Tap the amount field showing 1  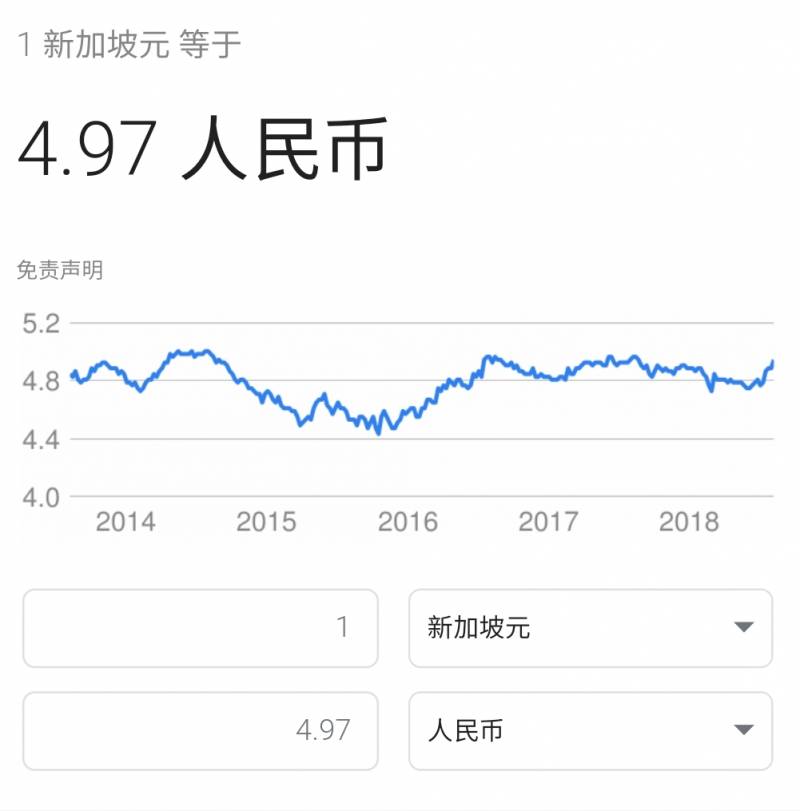coord(200,628)
